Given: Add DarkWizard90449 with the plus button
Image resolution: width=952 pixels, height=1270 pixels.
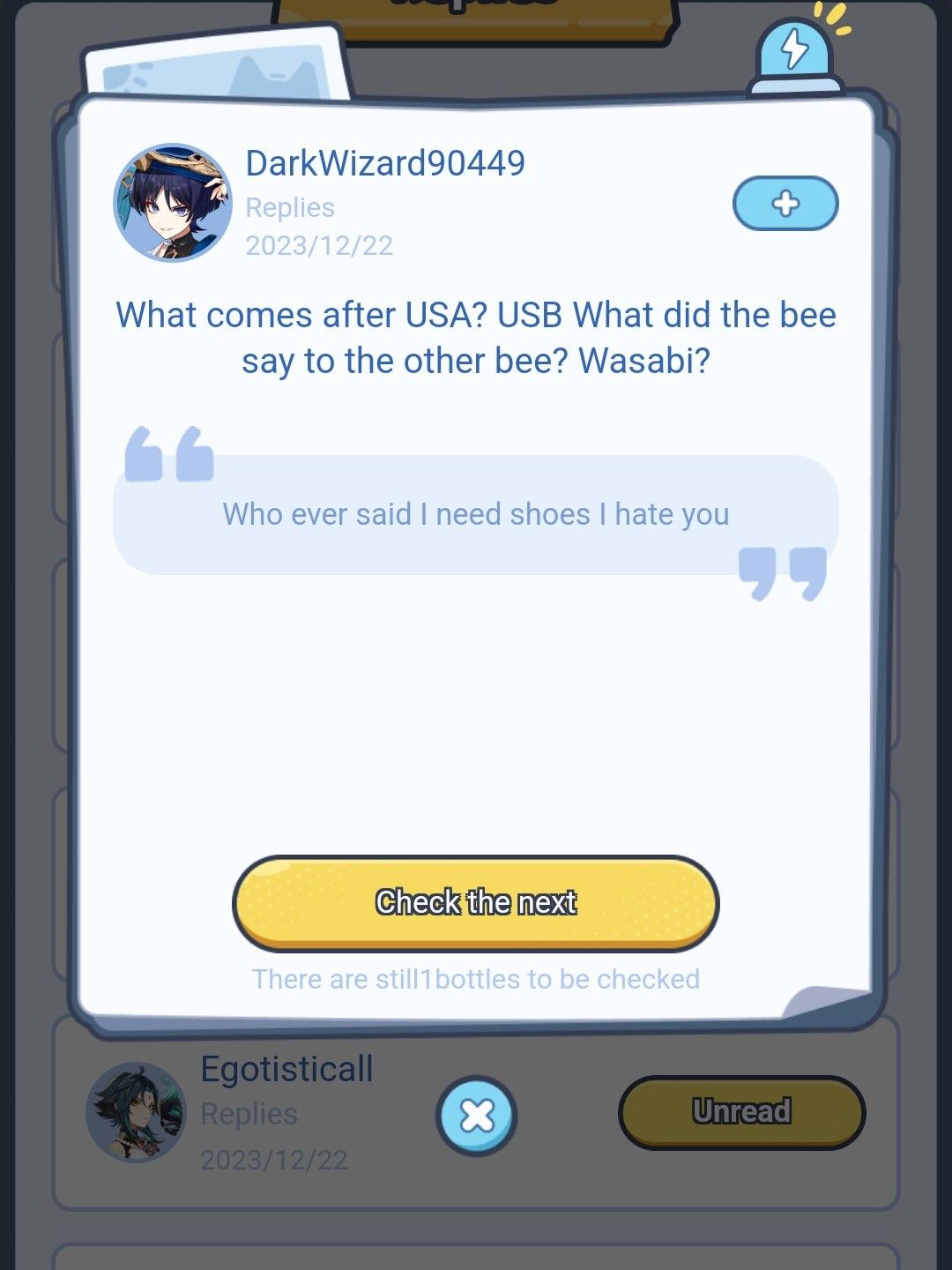Looking at the screenshot, I should [x=785, y=204].
